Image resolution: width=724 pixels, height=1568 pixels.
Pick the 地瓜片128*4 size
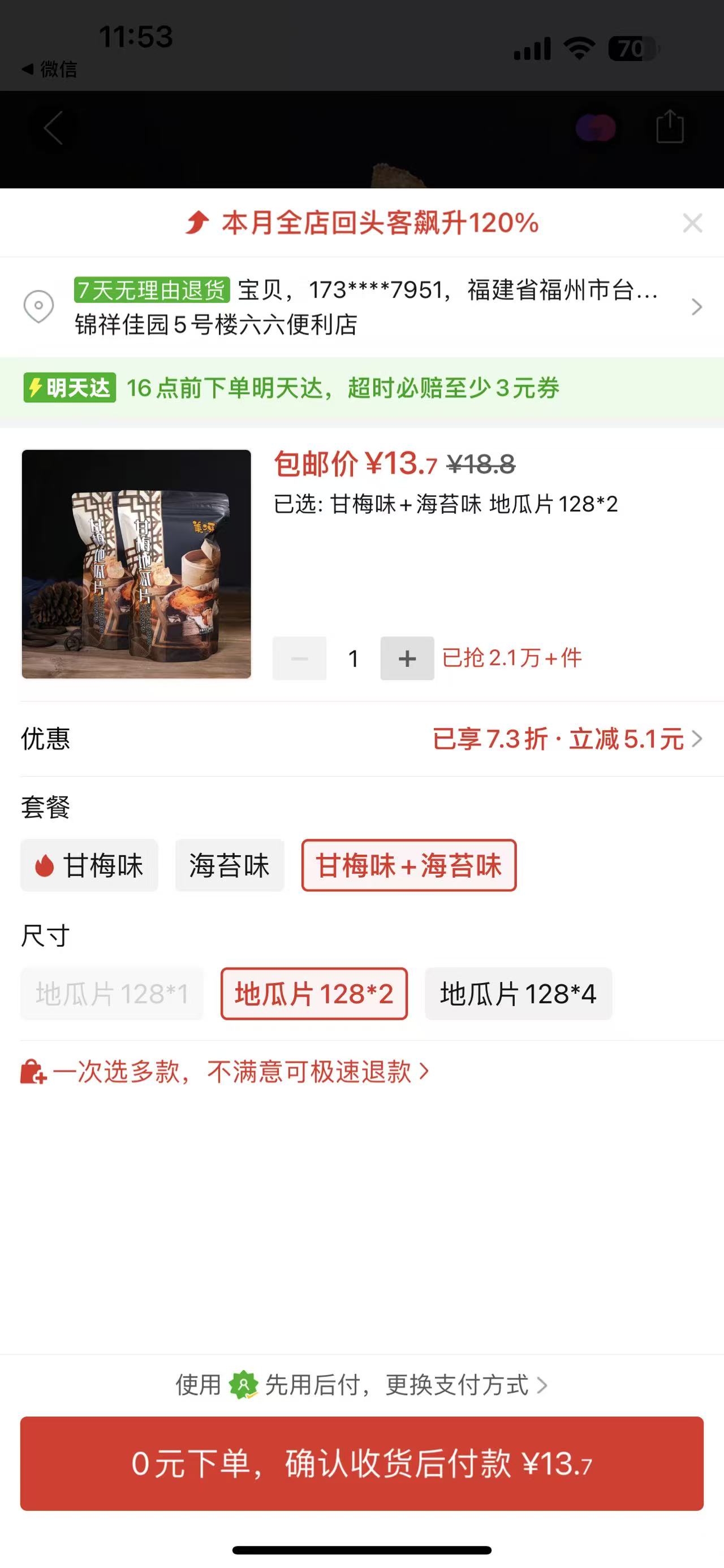(518, 994)
